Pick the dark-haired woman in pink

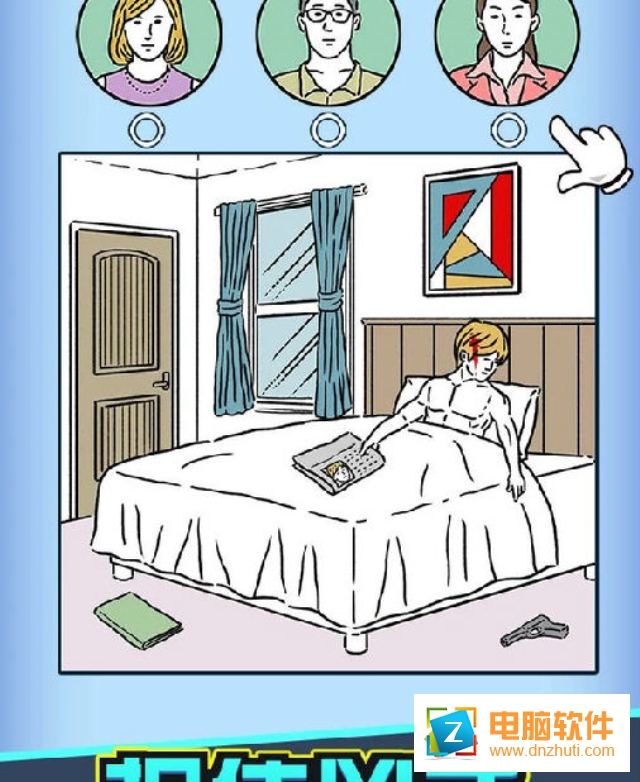507,45
